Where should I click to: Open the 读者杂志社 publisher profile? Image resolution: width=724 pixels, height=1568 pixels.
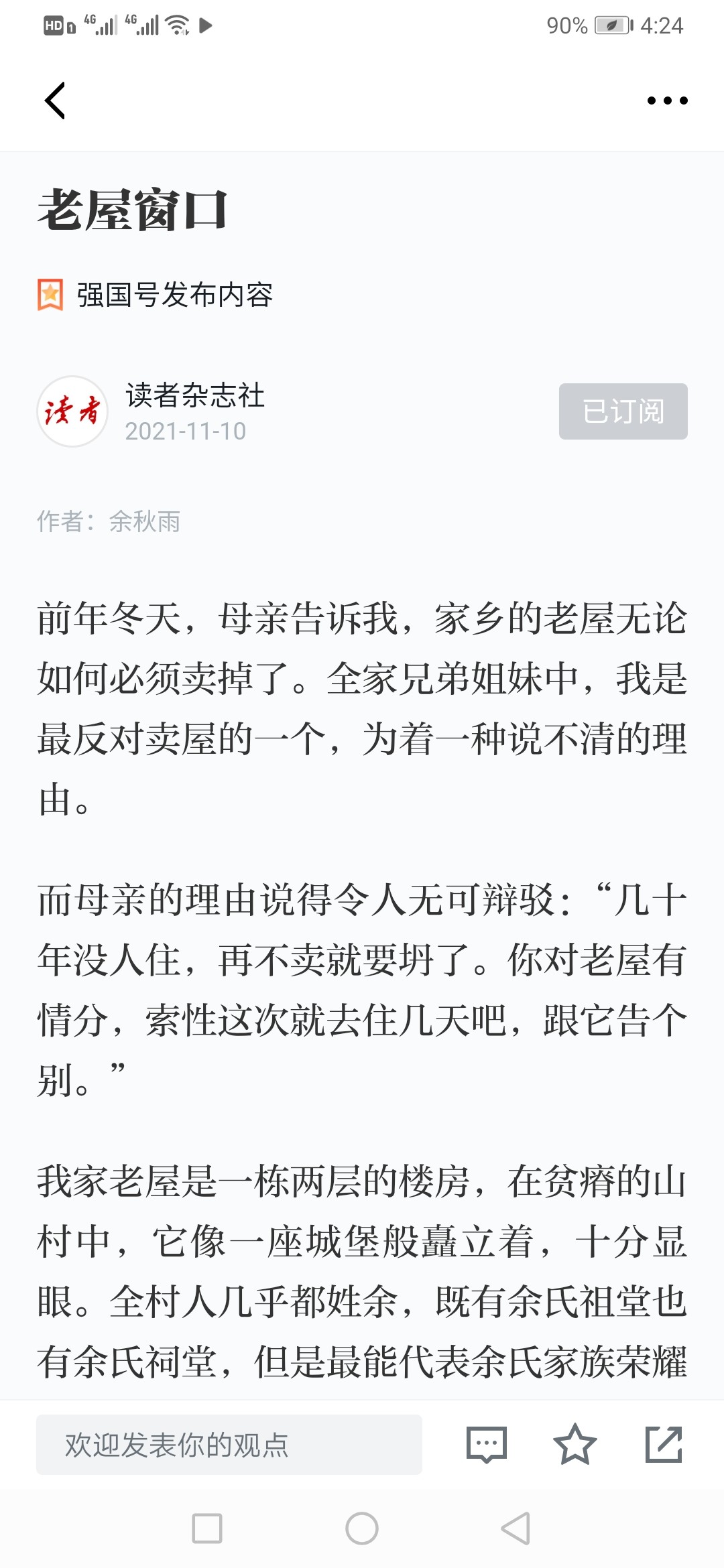[194, 395]
